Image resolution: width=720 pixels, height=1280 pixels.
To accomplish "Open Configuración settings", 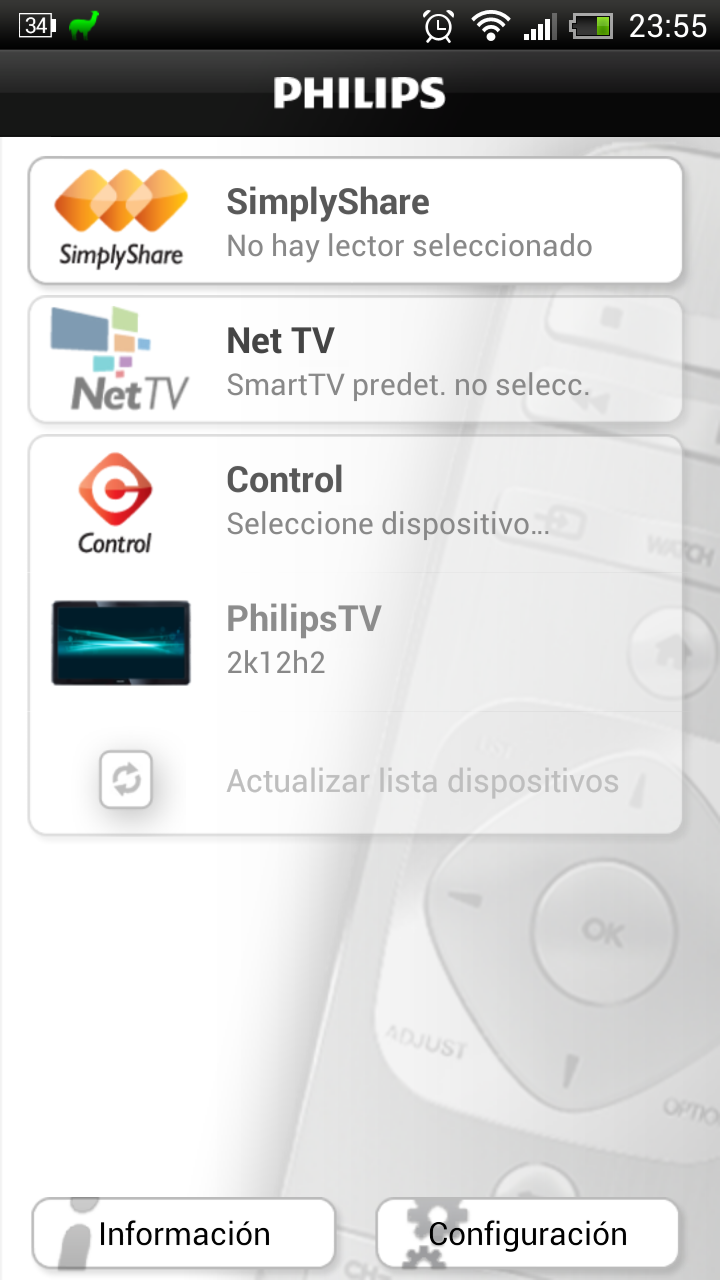I will (x=527, y=1233).
